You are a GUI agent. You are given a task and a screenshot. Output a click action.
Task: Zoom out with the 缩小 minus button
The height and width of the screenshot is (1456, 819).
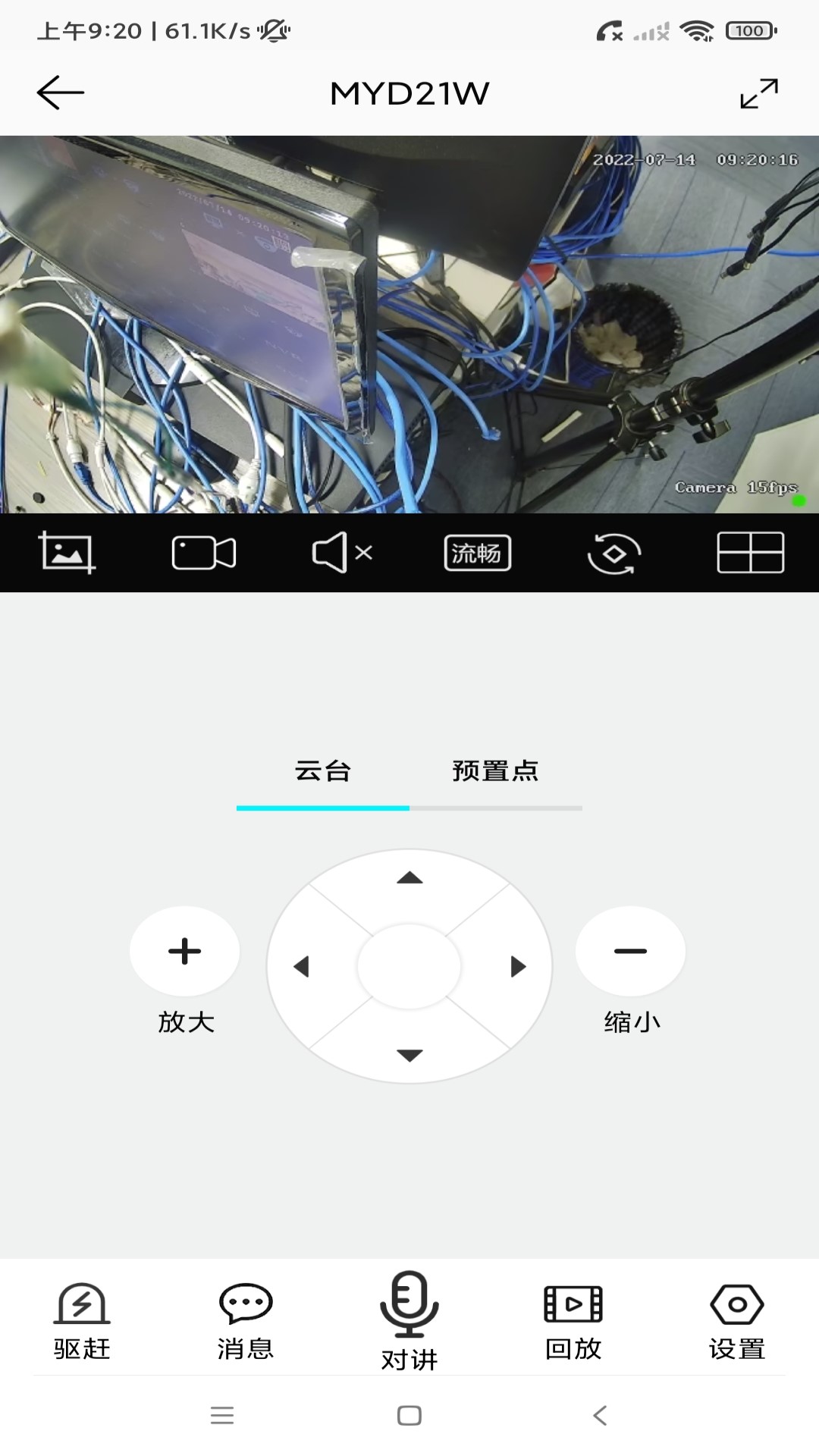630,951
